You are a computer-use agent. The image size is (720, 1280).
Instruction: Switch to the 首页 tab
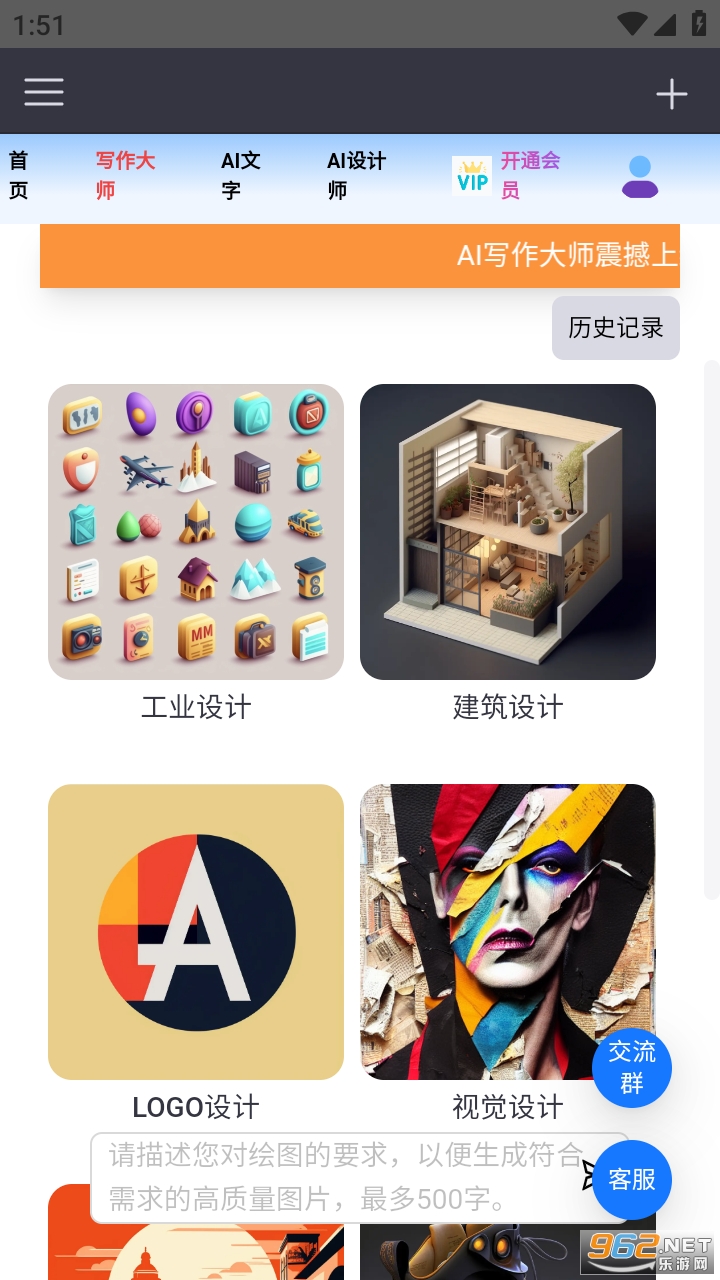(18, 175)
